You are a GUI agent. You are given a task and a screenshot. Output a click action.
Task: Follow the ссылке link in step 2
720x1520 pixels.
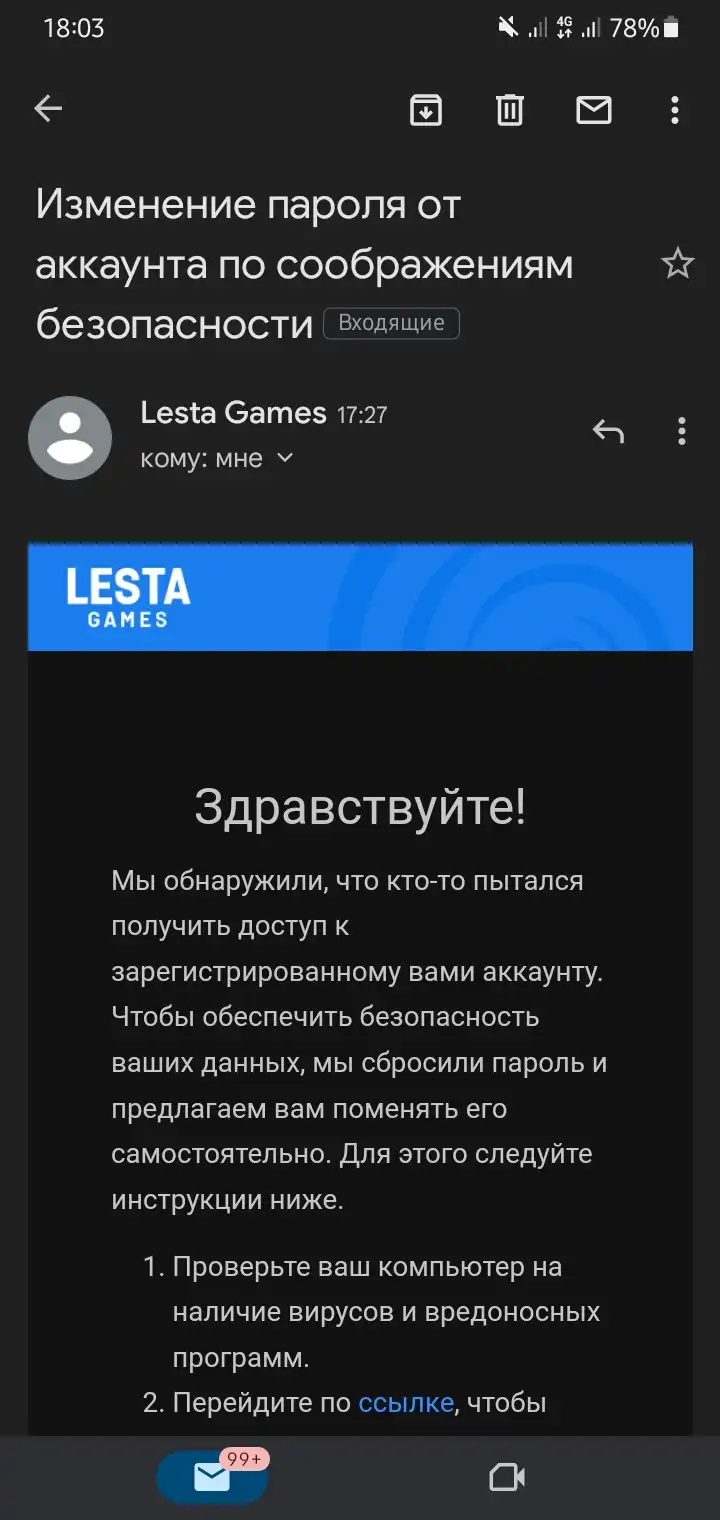(406, 1403)
